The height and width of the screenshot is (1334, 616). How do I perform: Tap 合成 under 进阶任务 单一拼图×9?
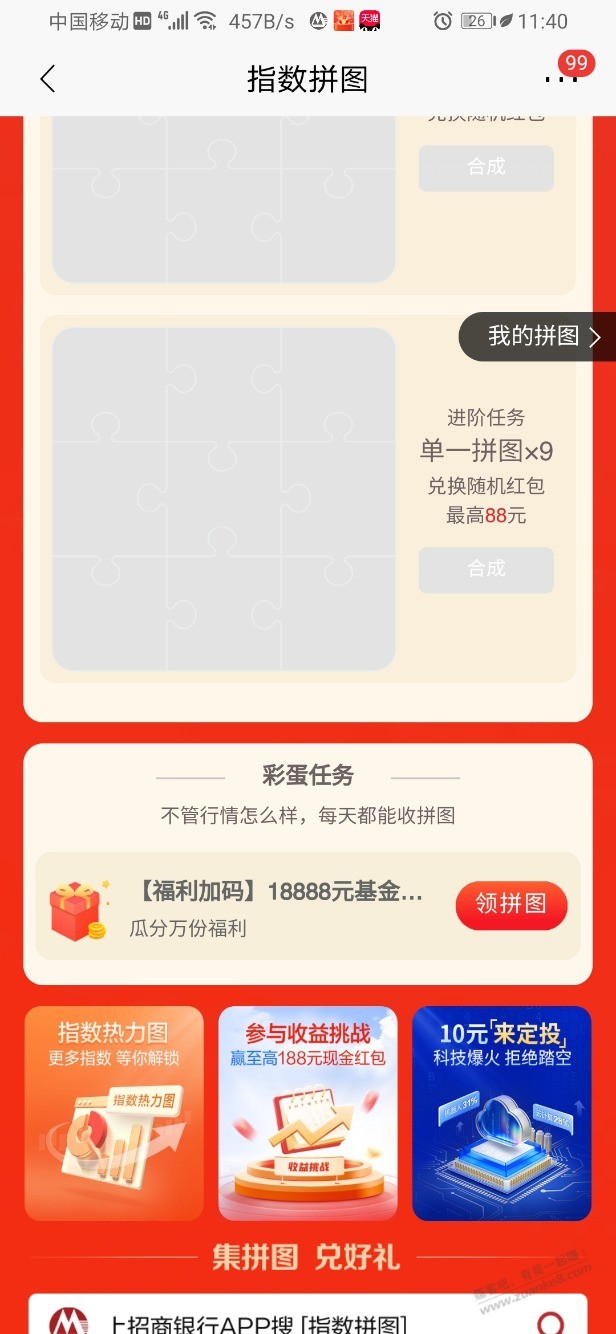(486, 569)
